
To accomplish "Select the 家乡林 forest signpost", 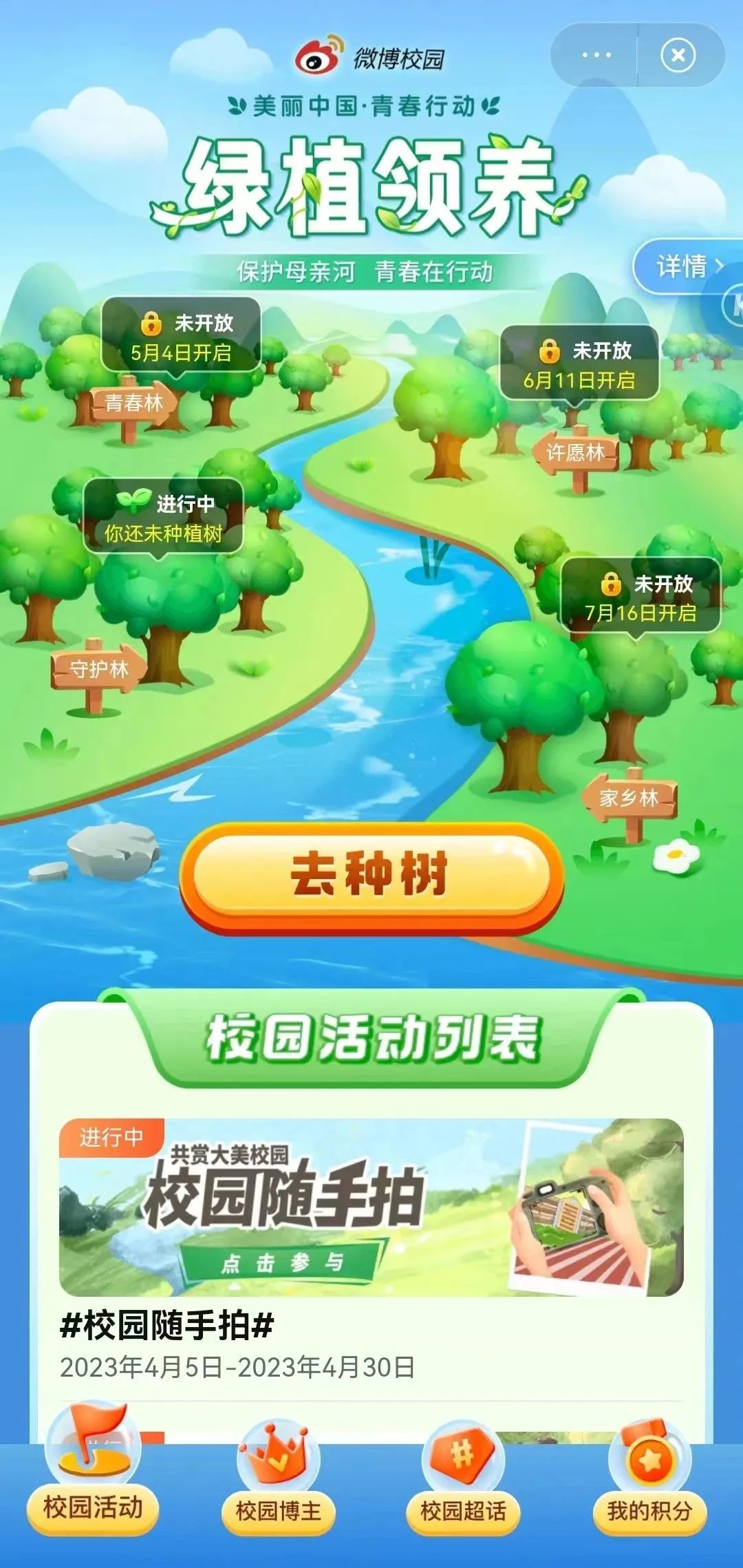I will (629, 798).
